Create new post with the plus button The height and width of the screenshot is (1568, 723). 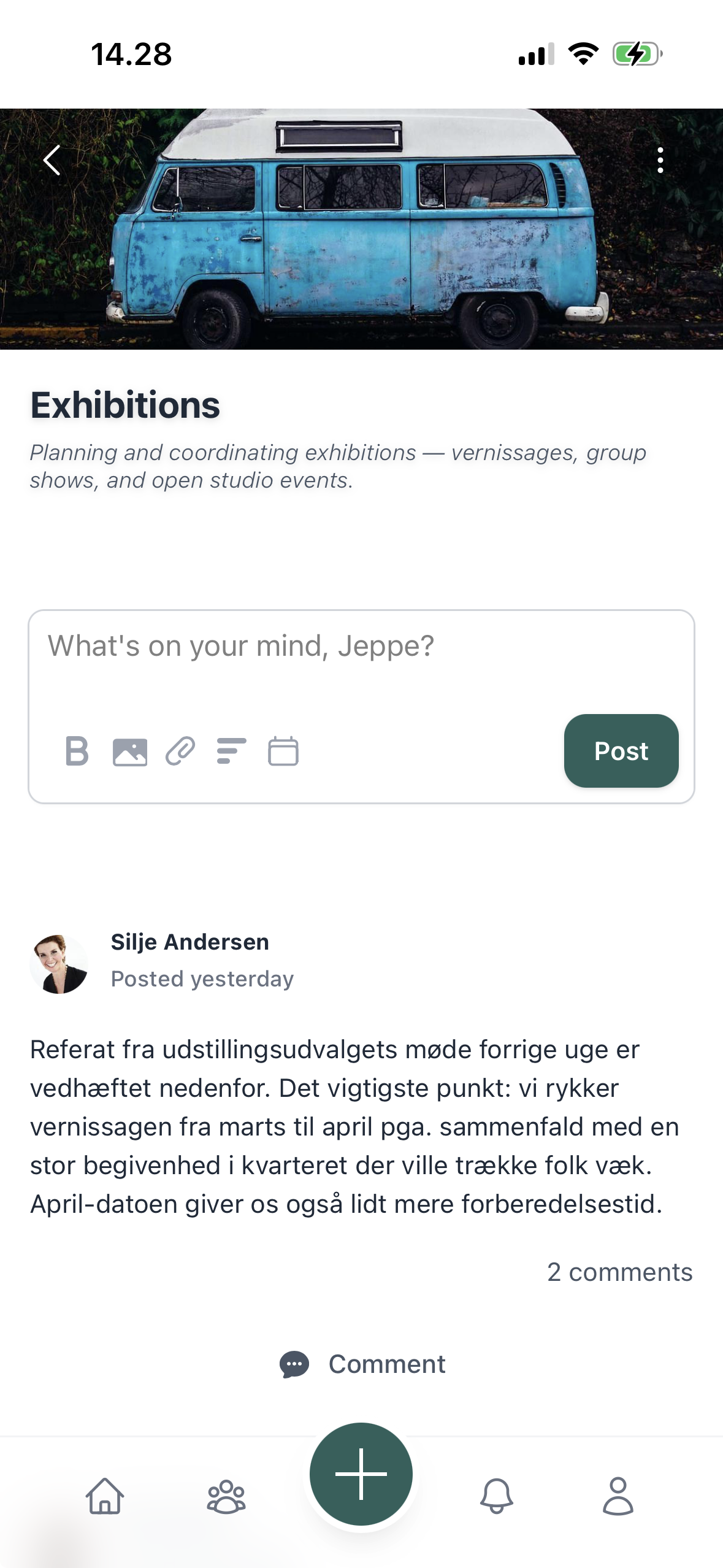point(361,1475)
